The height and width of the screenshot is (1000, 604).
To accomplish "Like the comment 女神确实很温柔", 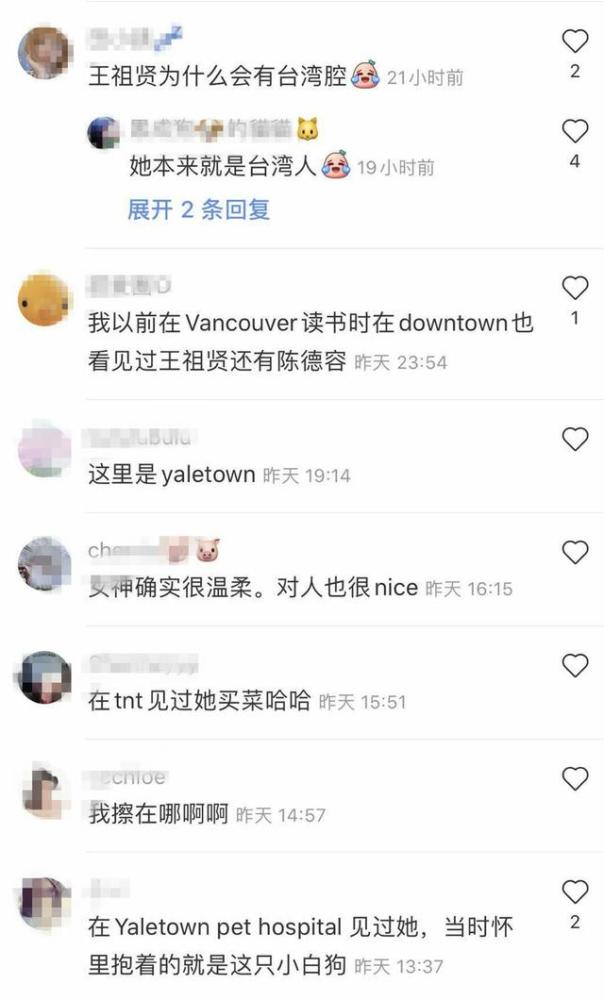I will (x=575, y=552).
